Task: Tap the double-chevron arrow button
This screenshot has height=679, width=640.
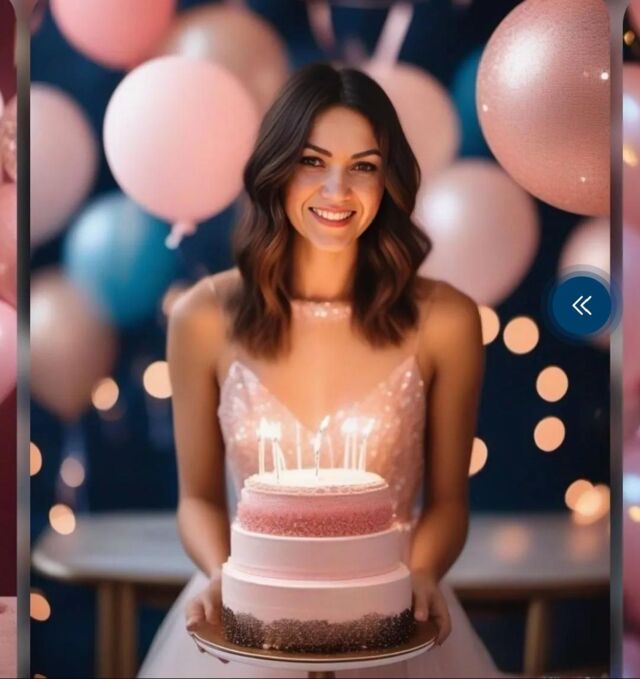Action: [582, 305]
